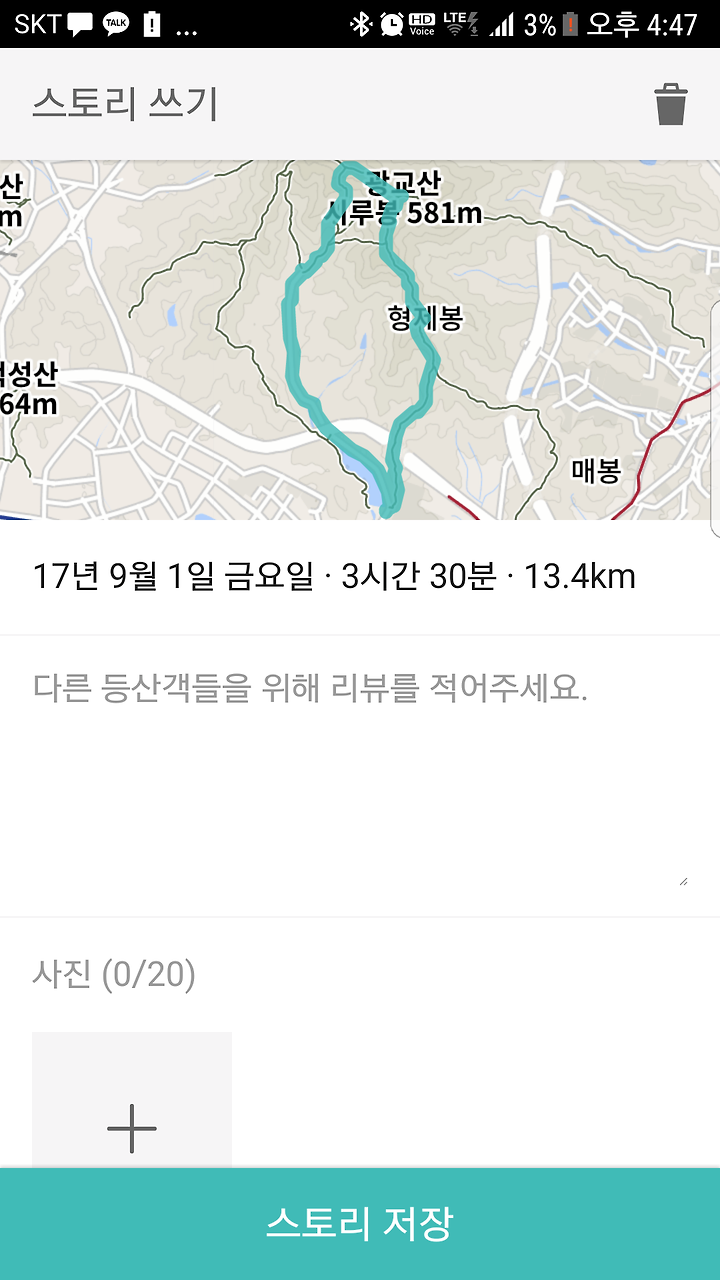The width and height of the screenshot is (720, 1280).
Task: Tap the review text field
Action: (360, 776)
